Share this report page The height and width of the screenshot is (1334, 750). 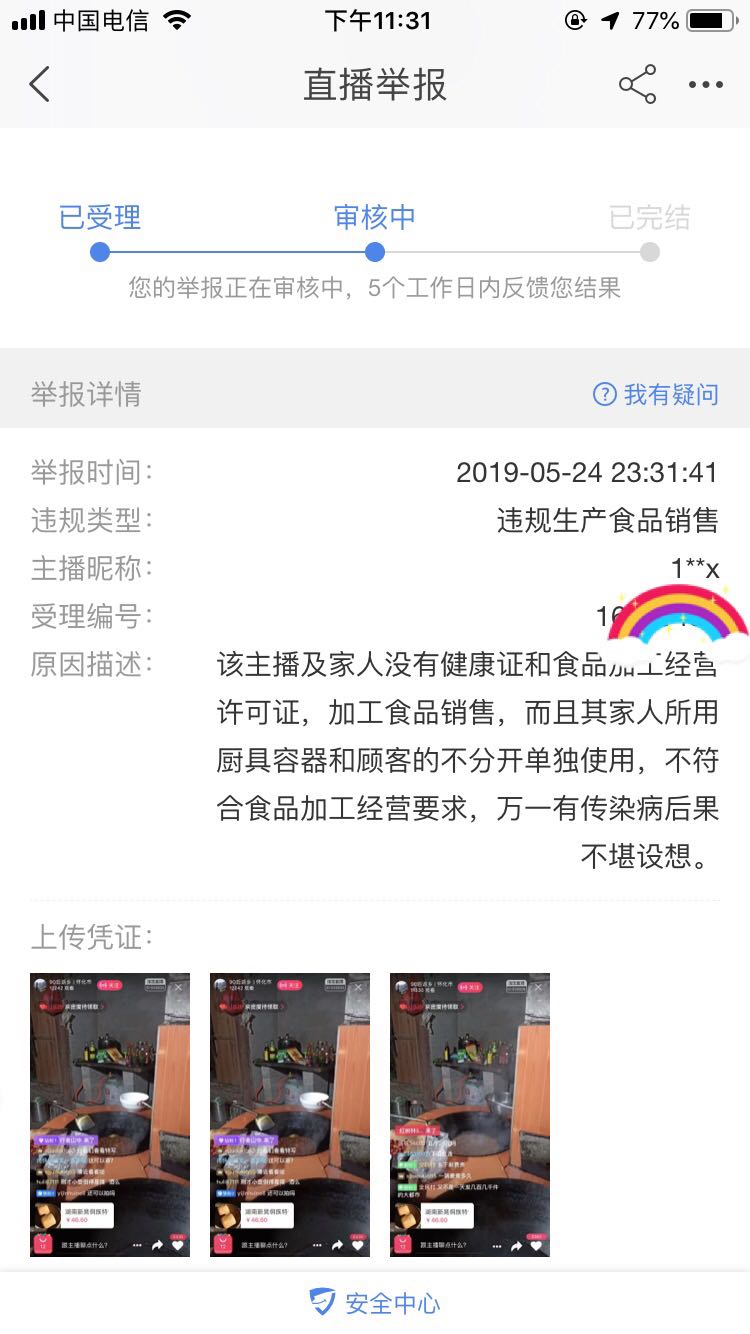637,85
